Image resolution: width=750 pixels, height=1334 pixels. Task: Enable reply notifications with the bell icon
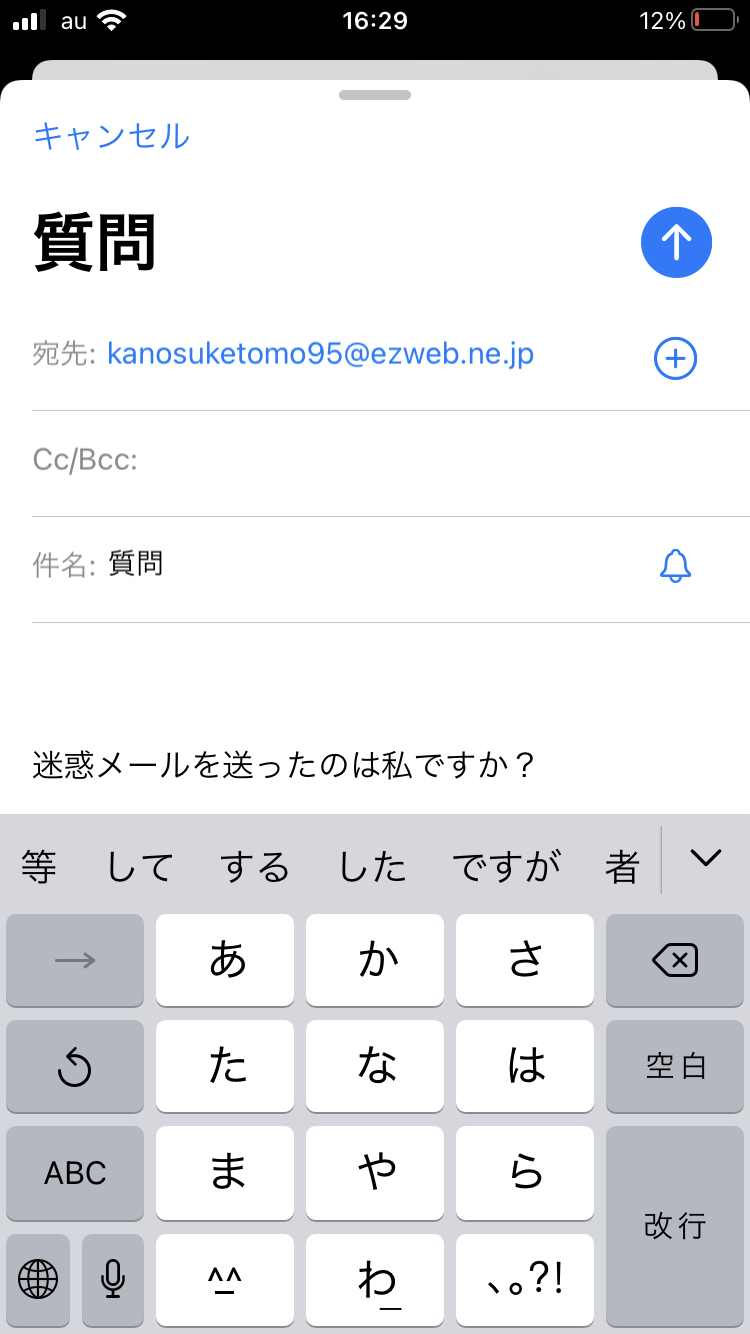click(x=675, y=566)
